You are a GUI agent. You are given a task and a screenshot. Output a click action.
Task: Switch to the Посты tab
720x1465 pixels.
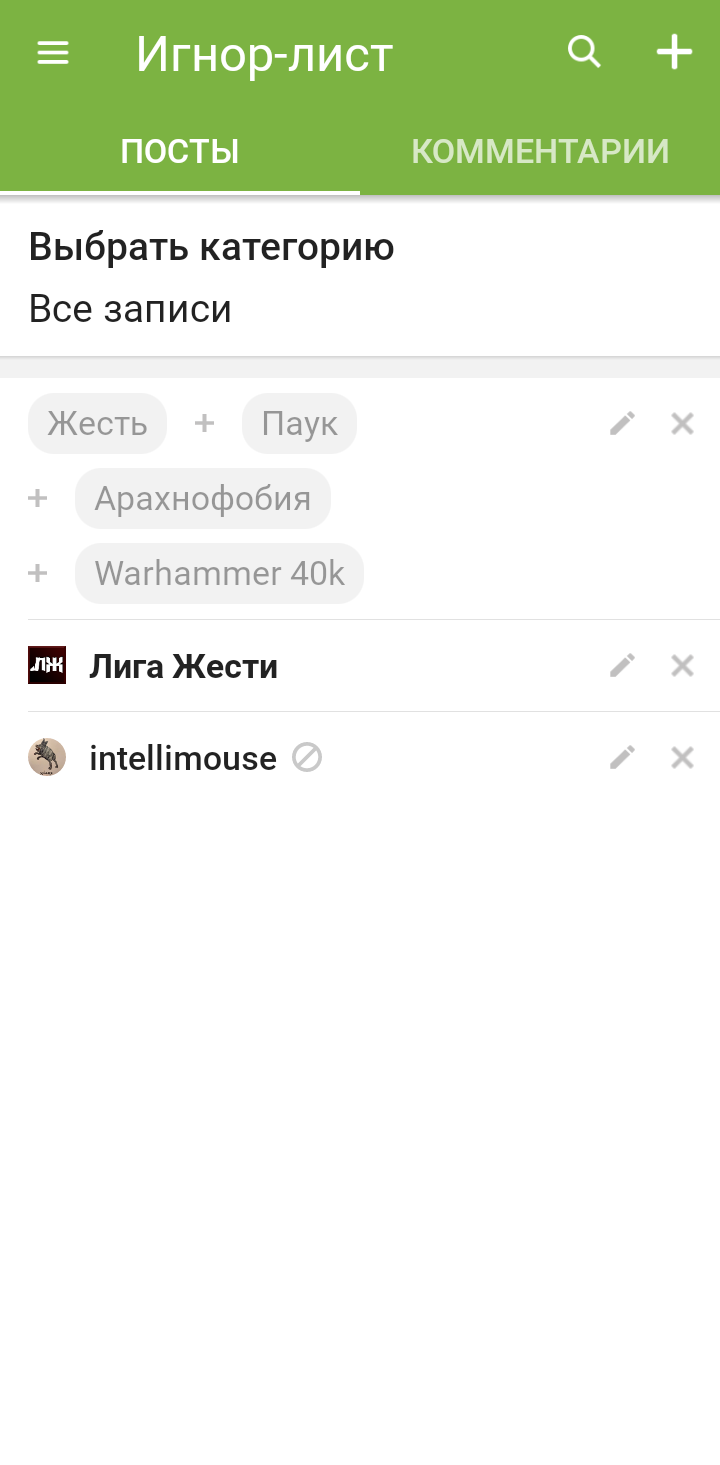[180, 152]
